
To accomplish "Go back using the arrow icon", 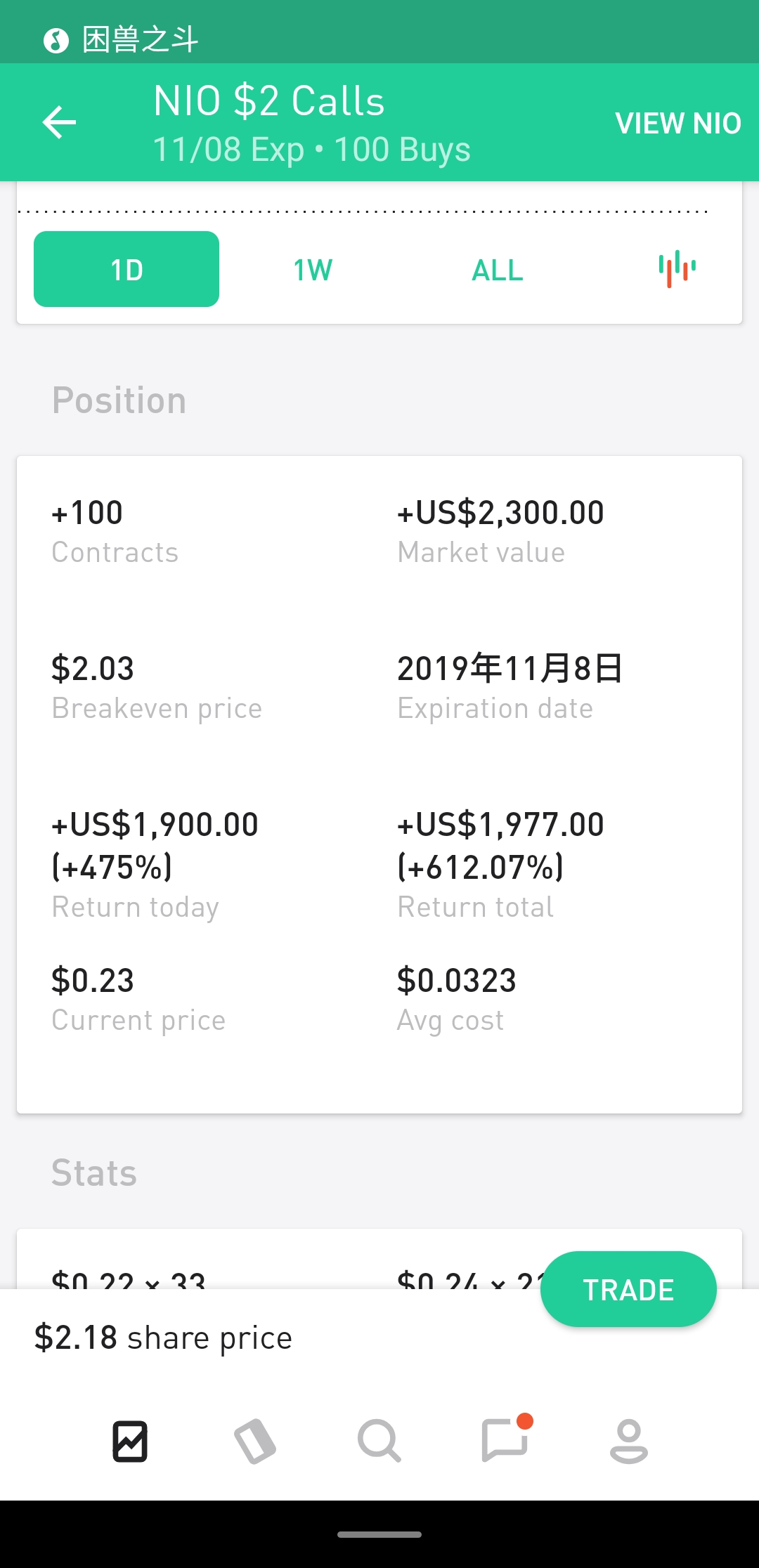I will pos(59,122).
